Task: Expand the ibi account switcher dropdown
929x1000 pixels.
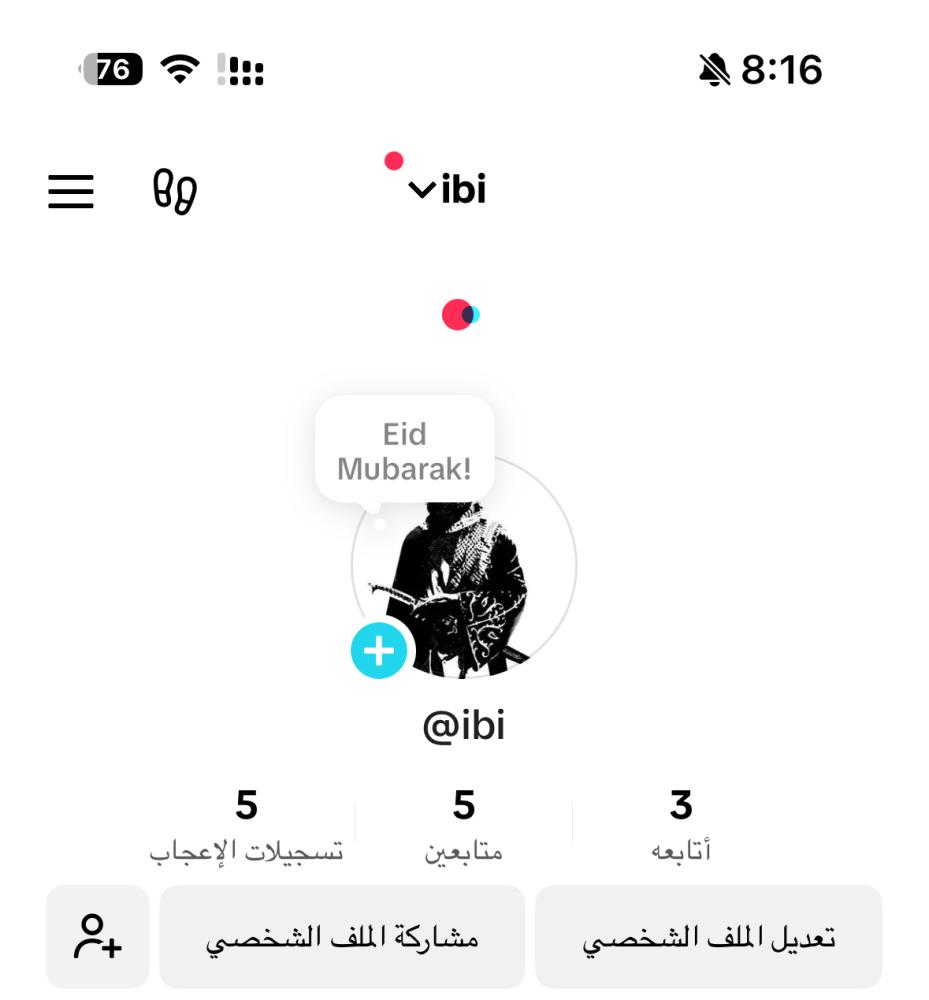Action: pos(448,189)
